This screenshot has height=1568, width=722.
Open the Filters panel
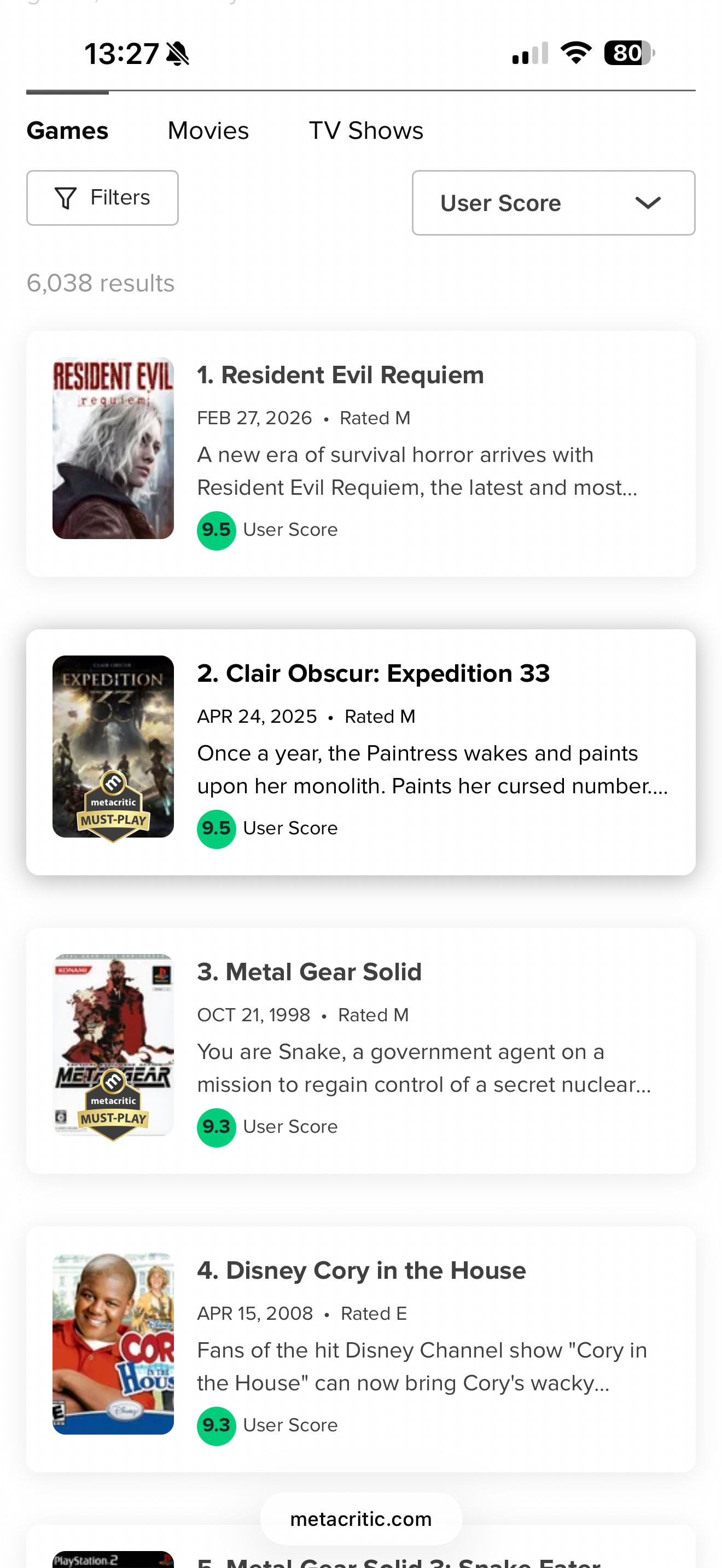102,198
